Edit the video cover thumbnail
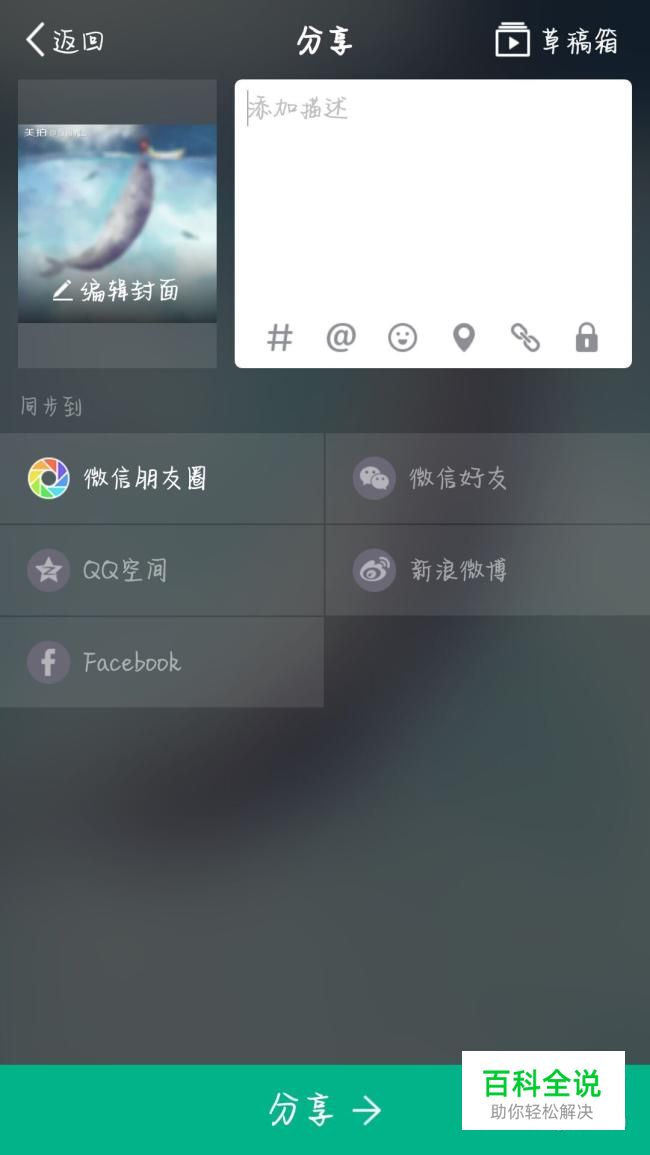The image size is (650, 1155). [x=117, y=223]
